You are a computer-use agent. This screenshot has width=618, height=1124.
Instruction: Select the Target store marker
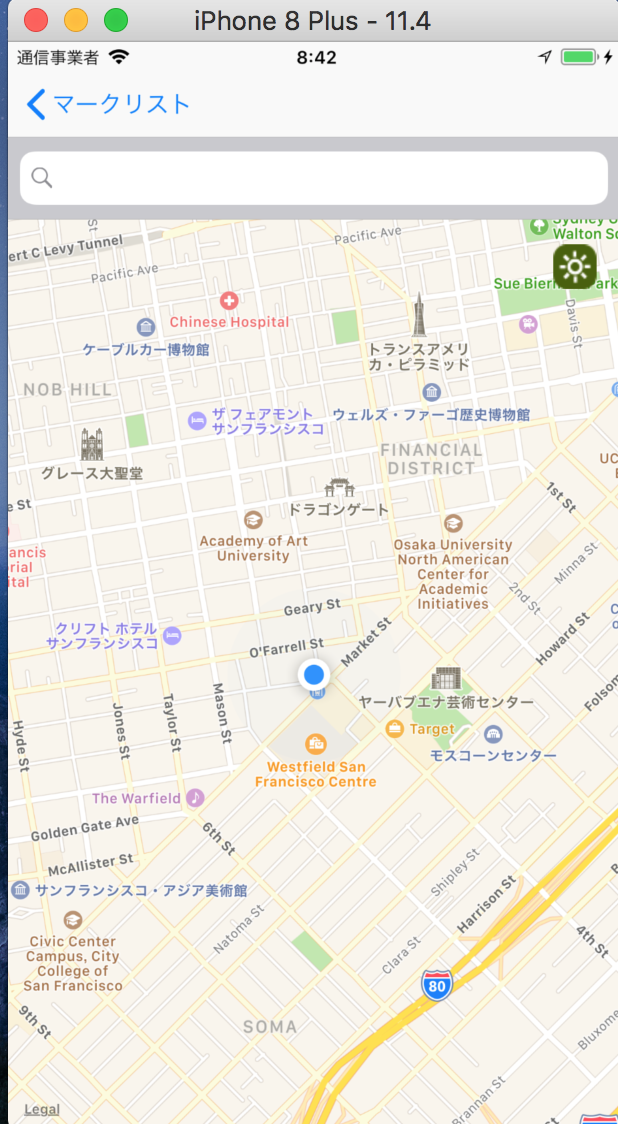[x=394, y=729]
